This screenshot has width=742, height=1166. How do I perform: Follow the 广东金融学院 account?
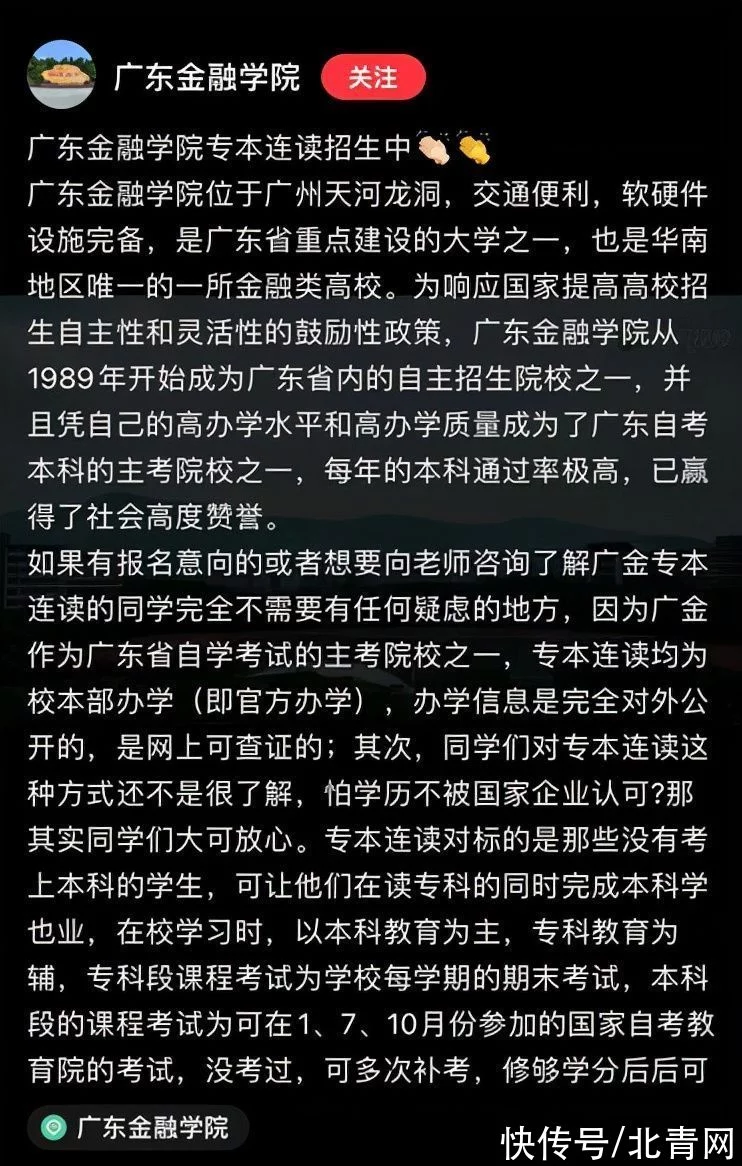tap(372, 77)
